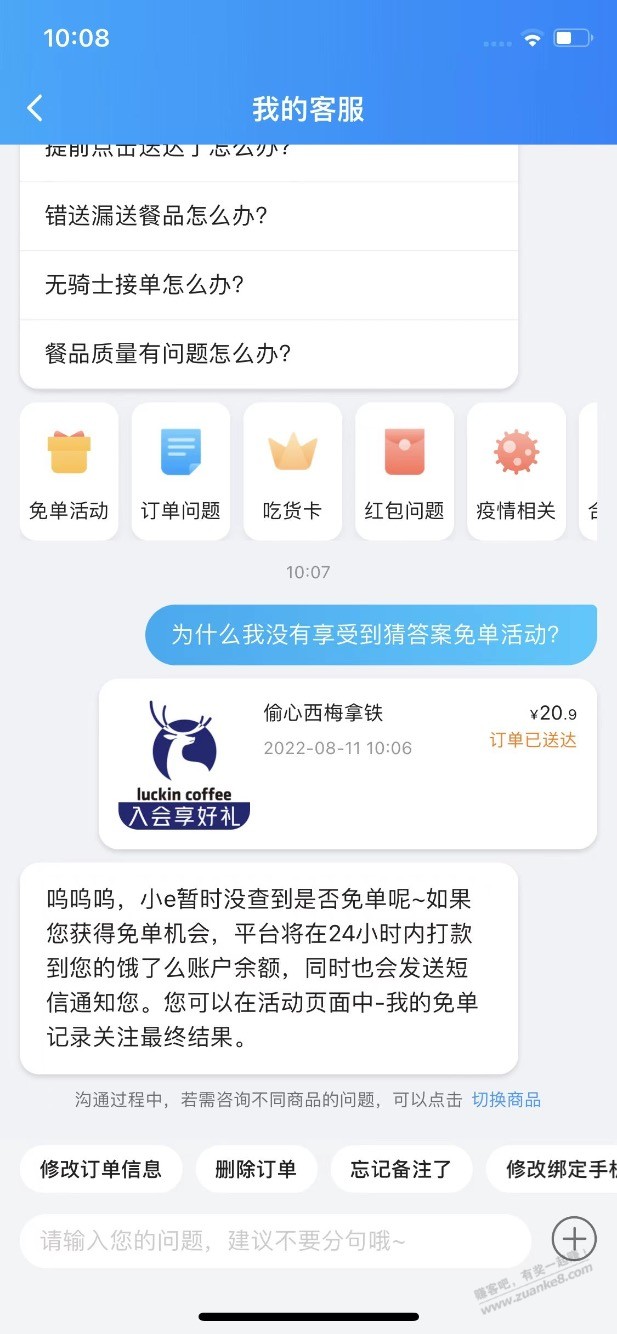
Task: Select the 忘记备注了 chip
Action: pyautogui.click(x=401, y=1169)
